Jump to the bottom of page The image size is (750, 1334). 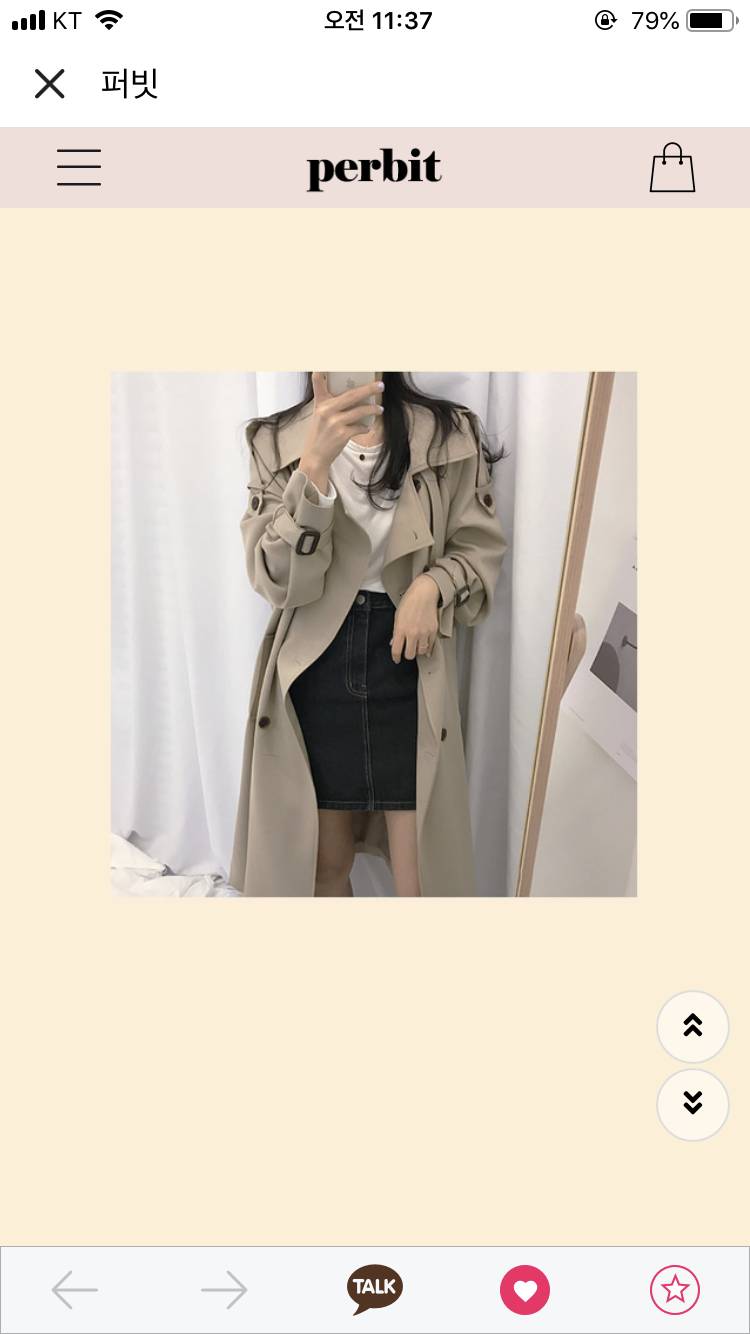coord(692,1104)
